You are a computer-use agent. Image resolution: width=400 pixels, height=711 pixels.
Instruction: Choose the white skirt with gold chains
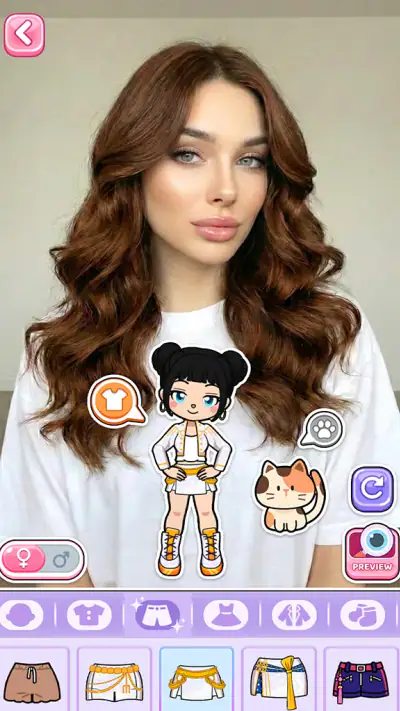pyautogui.click(x=114, y=680)
